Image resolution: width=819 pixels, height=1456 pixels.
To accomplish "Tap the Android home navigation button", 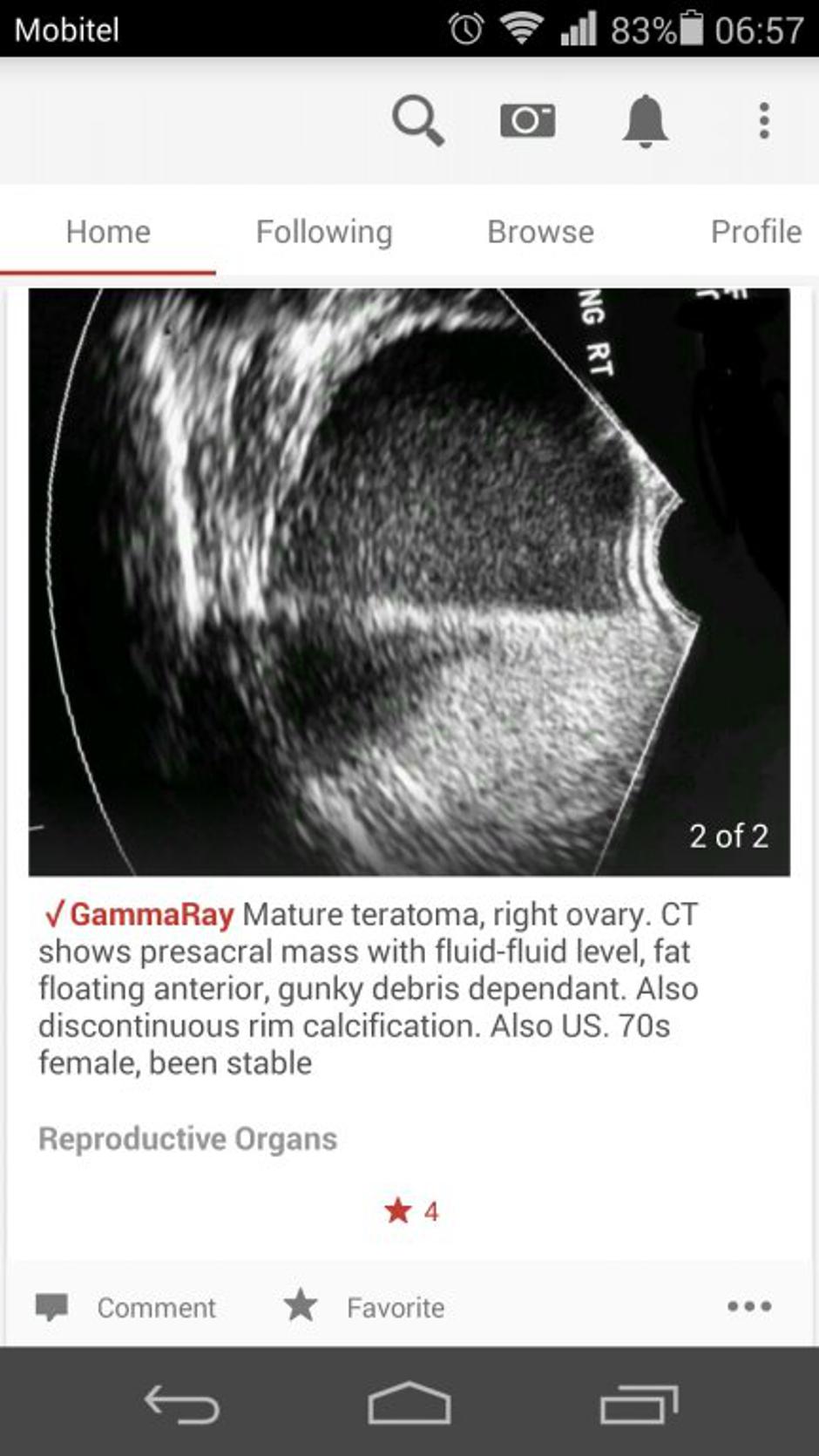I will 409,1404.
